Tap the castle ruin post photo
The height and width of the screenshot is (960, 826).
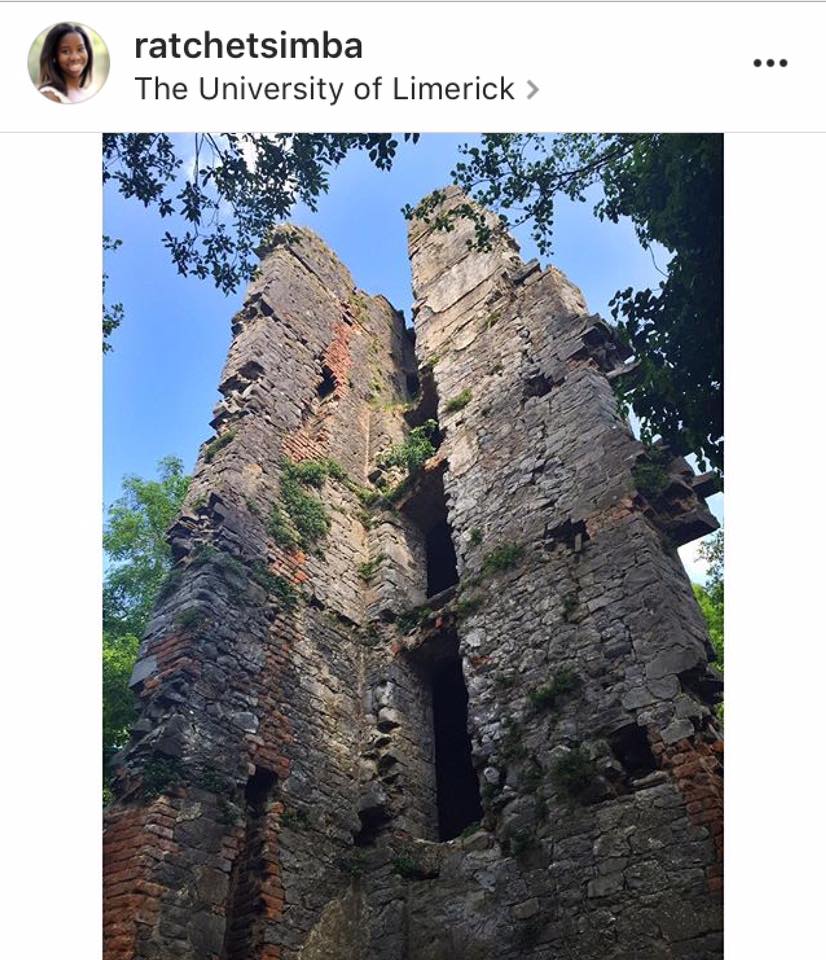click(x=412, y=545)
